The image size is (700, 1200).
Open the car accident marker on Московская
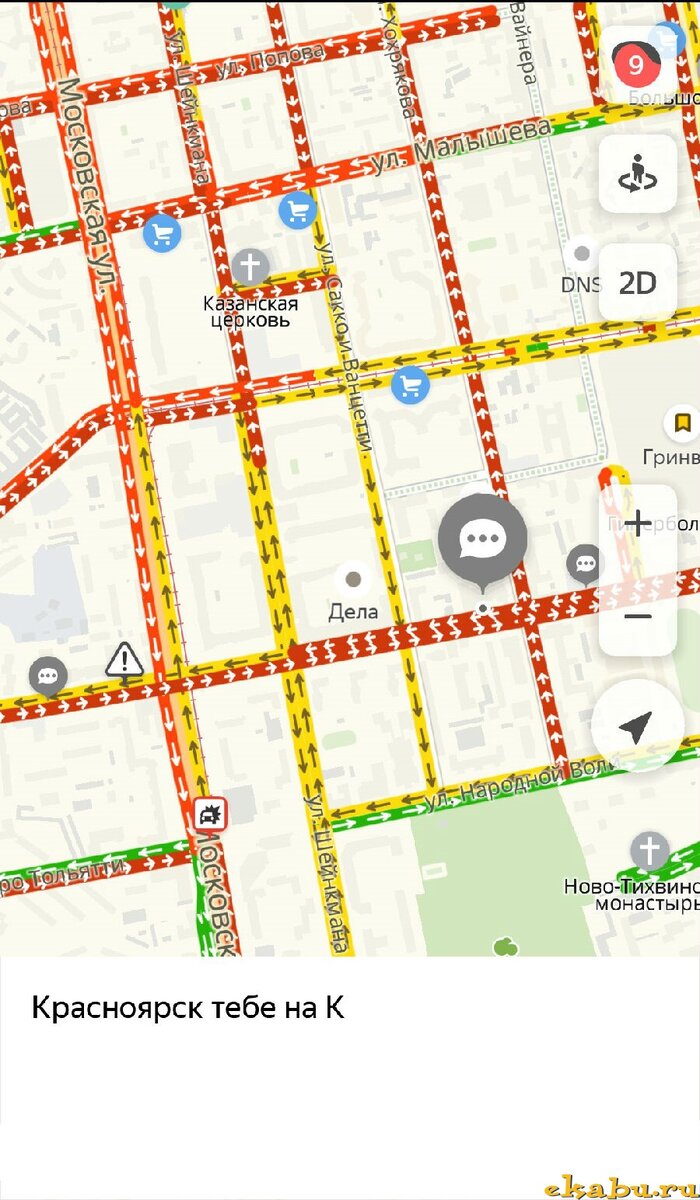pos(210,815)
